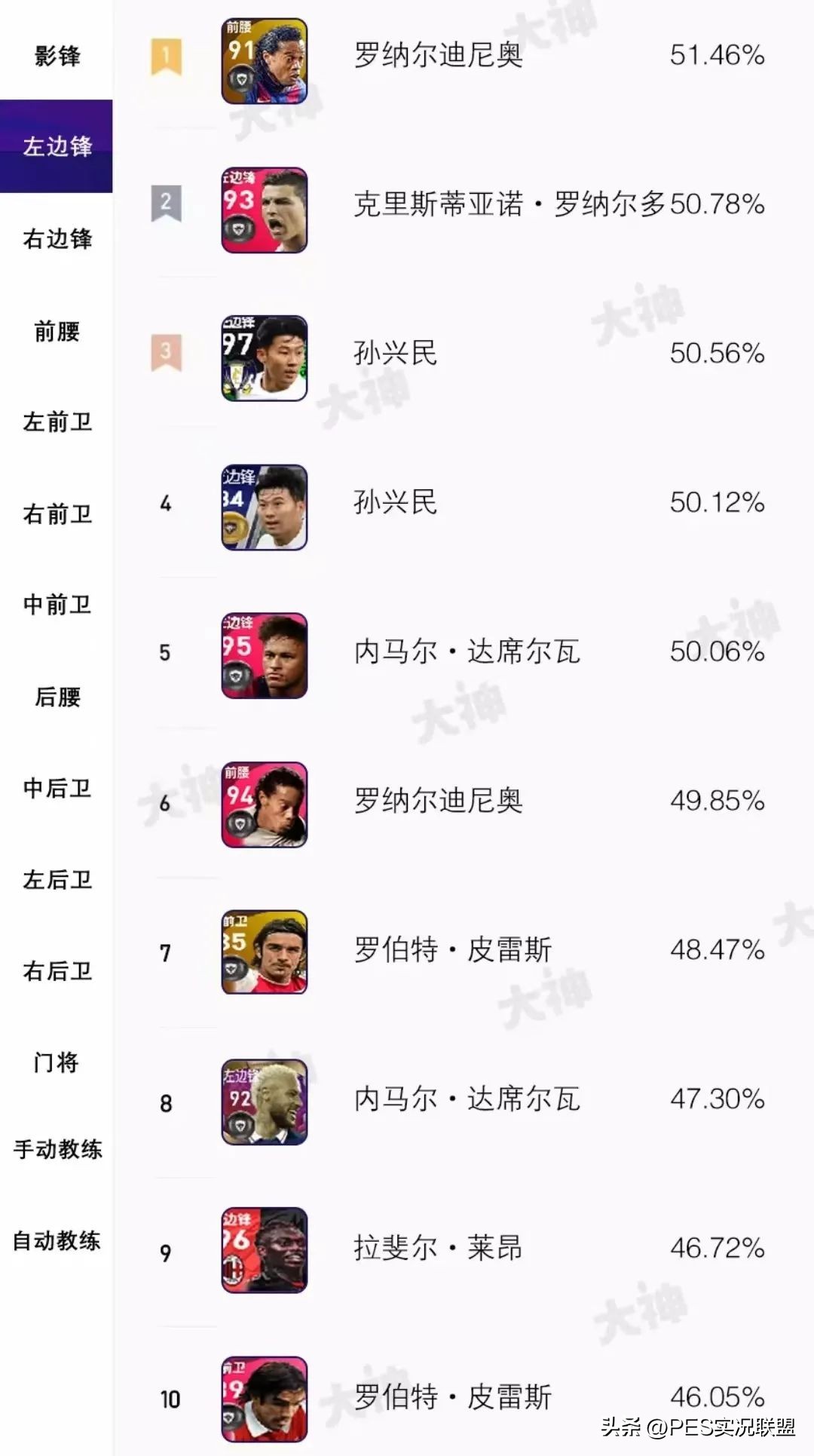Viewport: 814px width, 1456px height.
Task: Select the 右前卫 tab
Action: click(57, 514)
